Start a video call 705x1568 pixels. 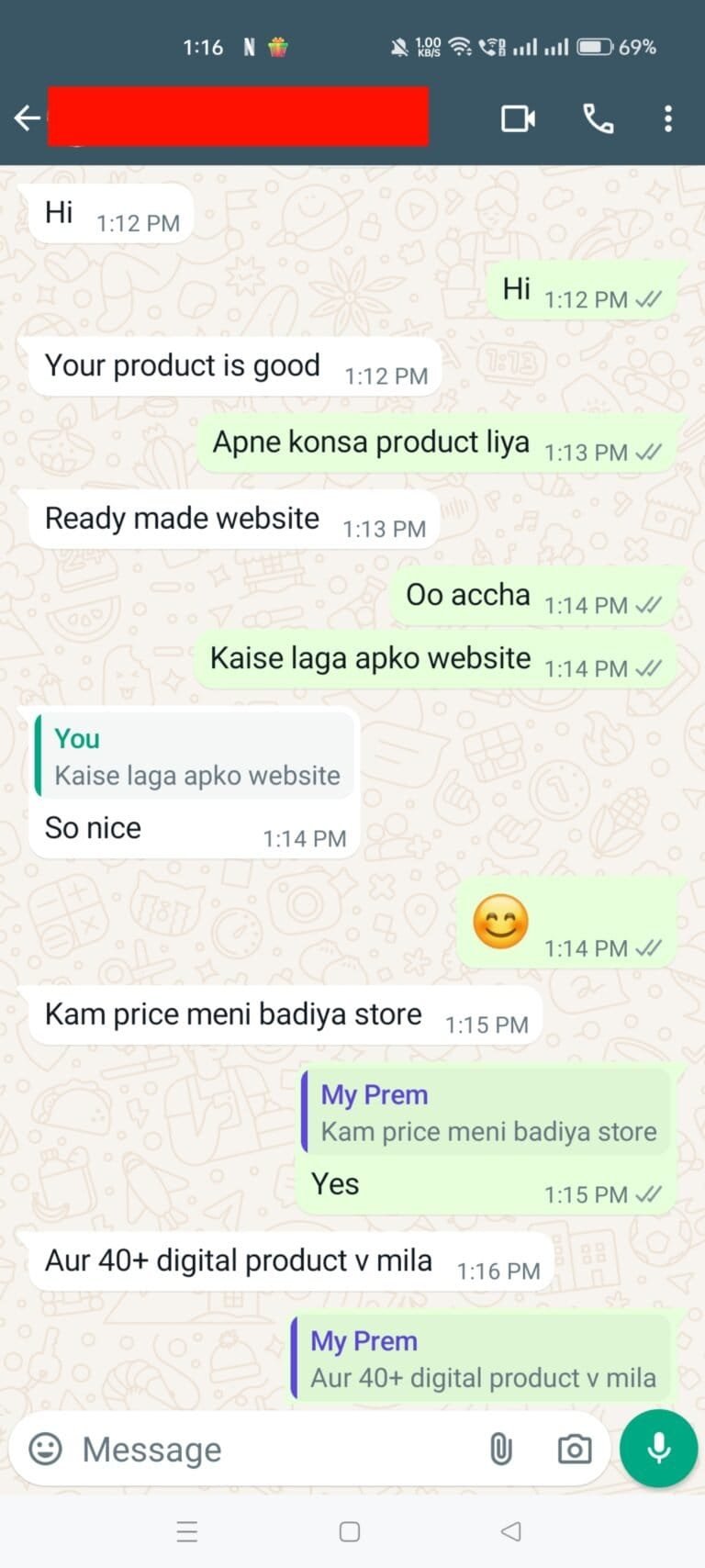click(518, 118)
